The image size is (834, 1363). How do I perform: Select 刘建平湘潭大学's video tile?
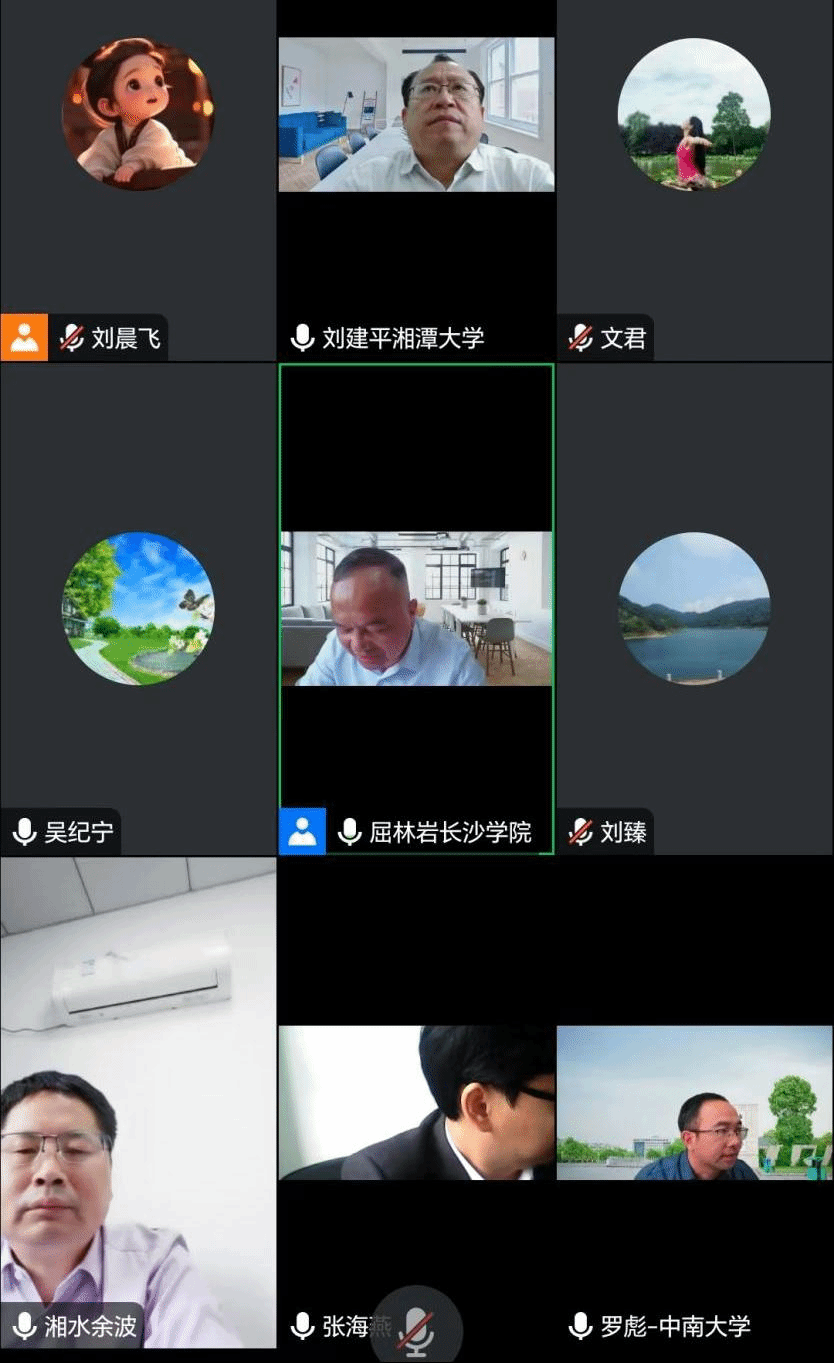(416, 115)
